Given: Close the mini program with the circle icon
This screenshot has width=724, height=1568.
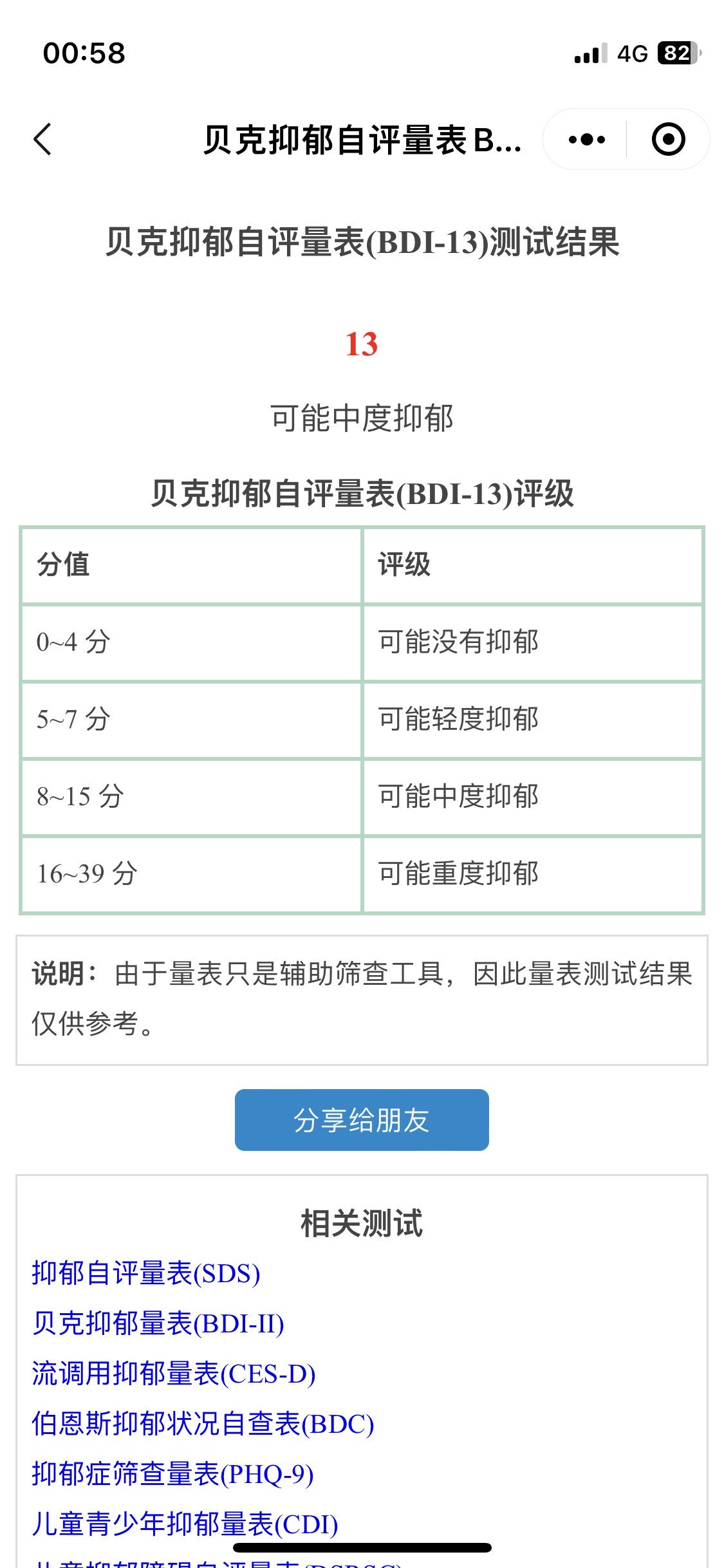Looking at the screenshot, I should (x=668, y=139).
